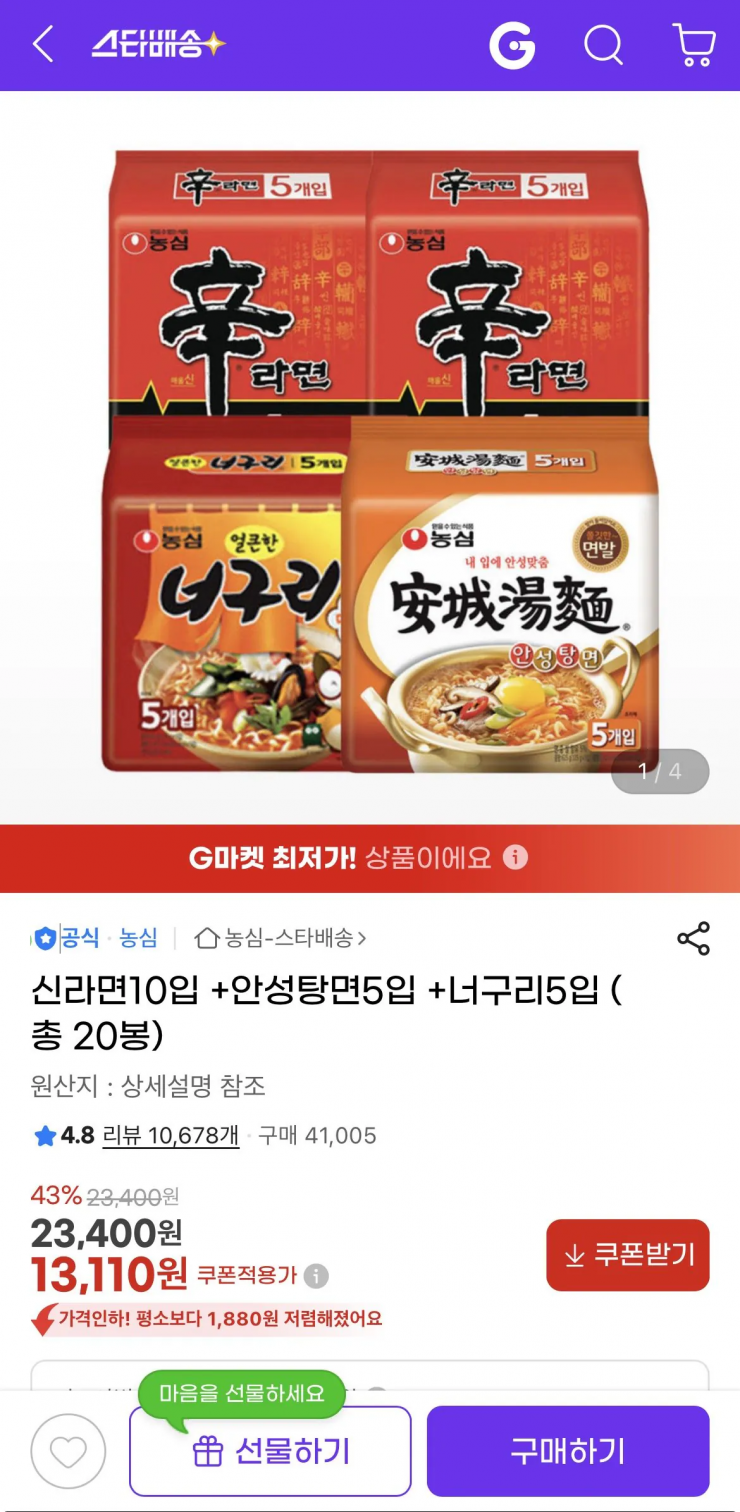The image size is (740, 1512).
Task: Tap the share icon next to breadcrumb
Action: [x=693, y=938]
